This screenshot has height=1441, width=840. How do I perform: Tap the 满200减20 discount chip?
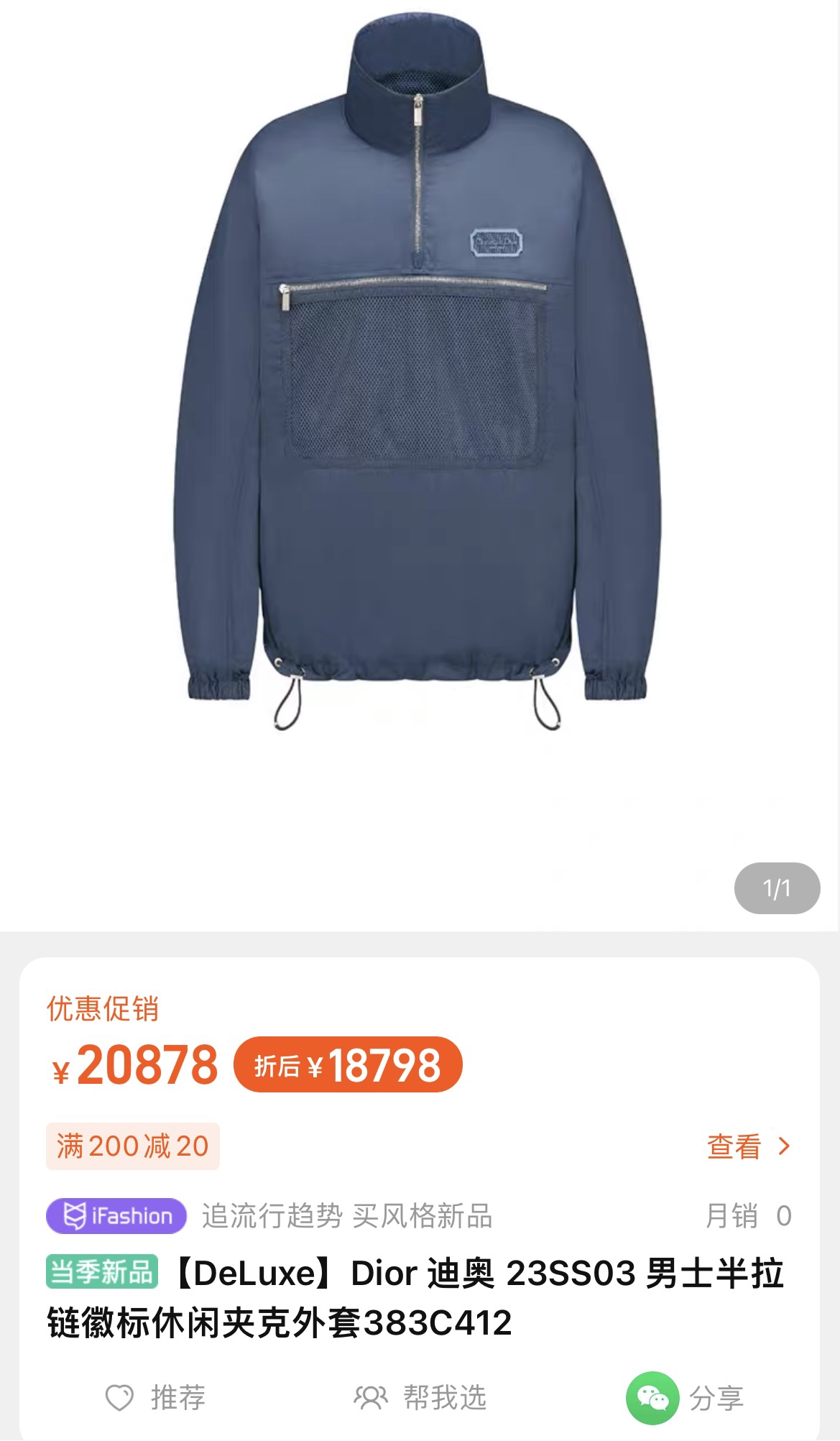133,1146
